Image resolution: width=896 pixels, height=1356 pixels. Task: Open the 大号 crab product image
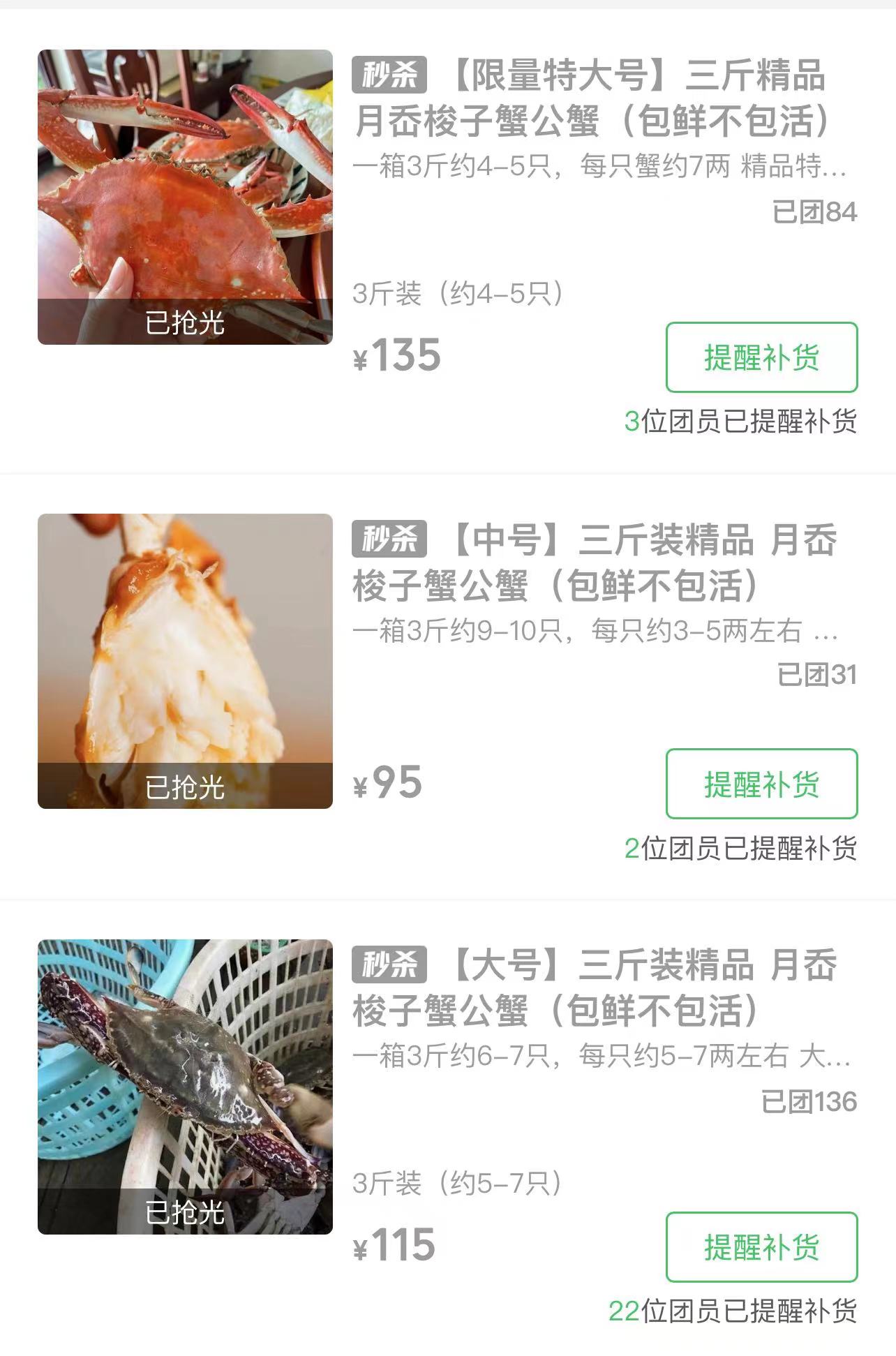pyautogui.click(x=185, y=1087)
